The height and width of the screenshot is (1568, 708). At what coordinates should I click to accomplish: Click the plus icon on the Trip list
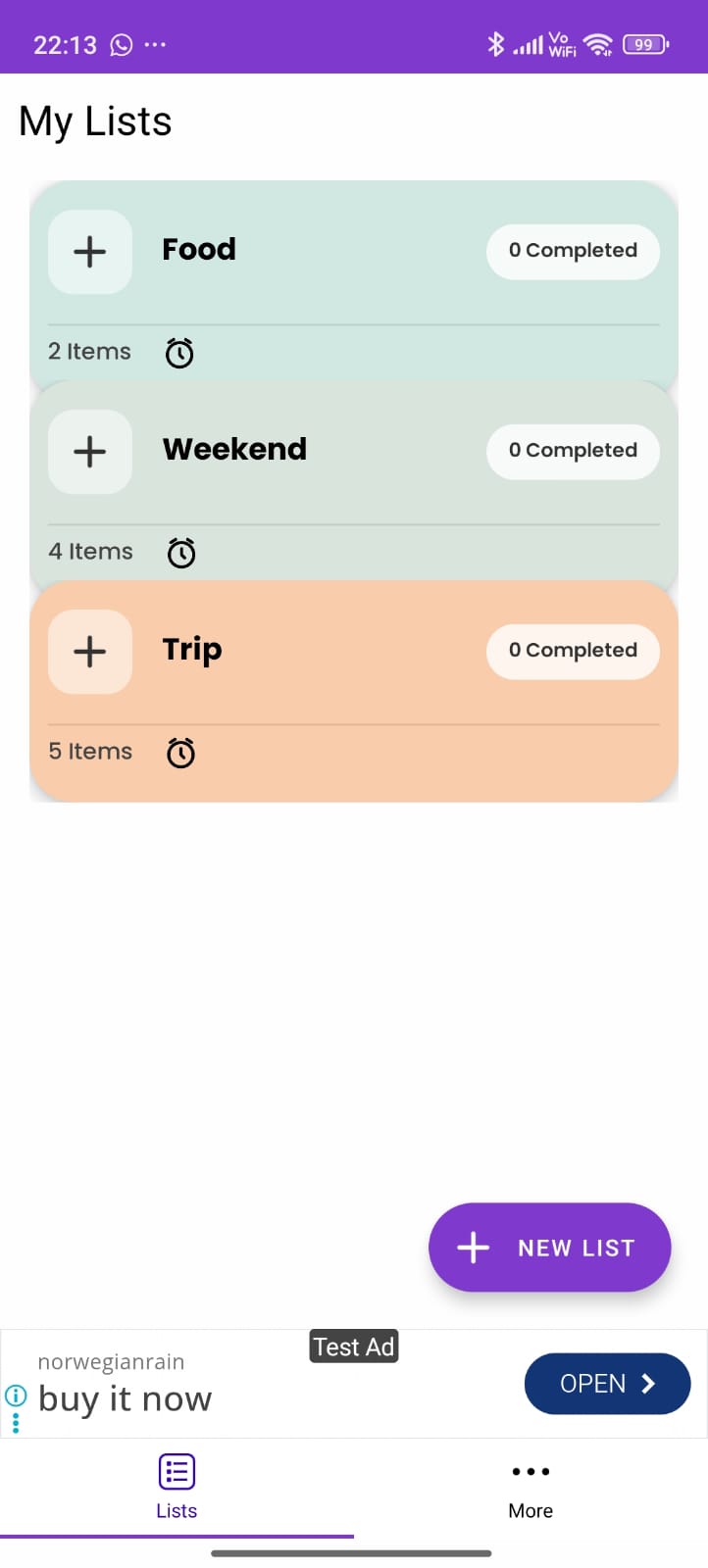89,651
